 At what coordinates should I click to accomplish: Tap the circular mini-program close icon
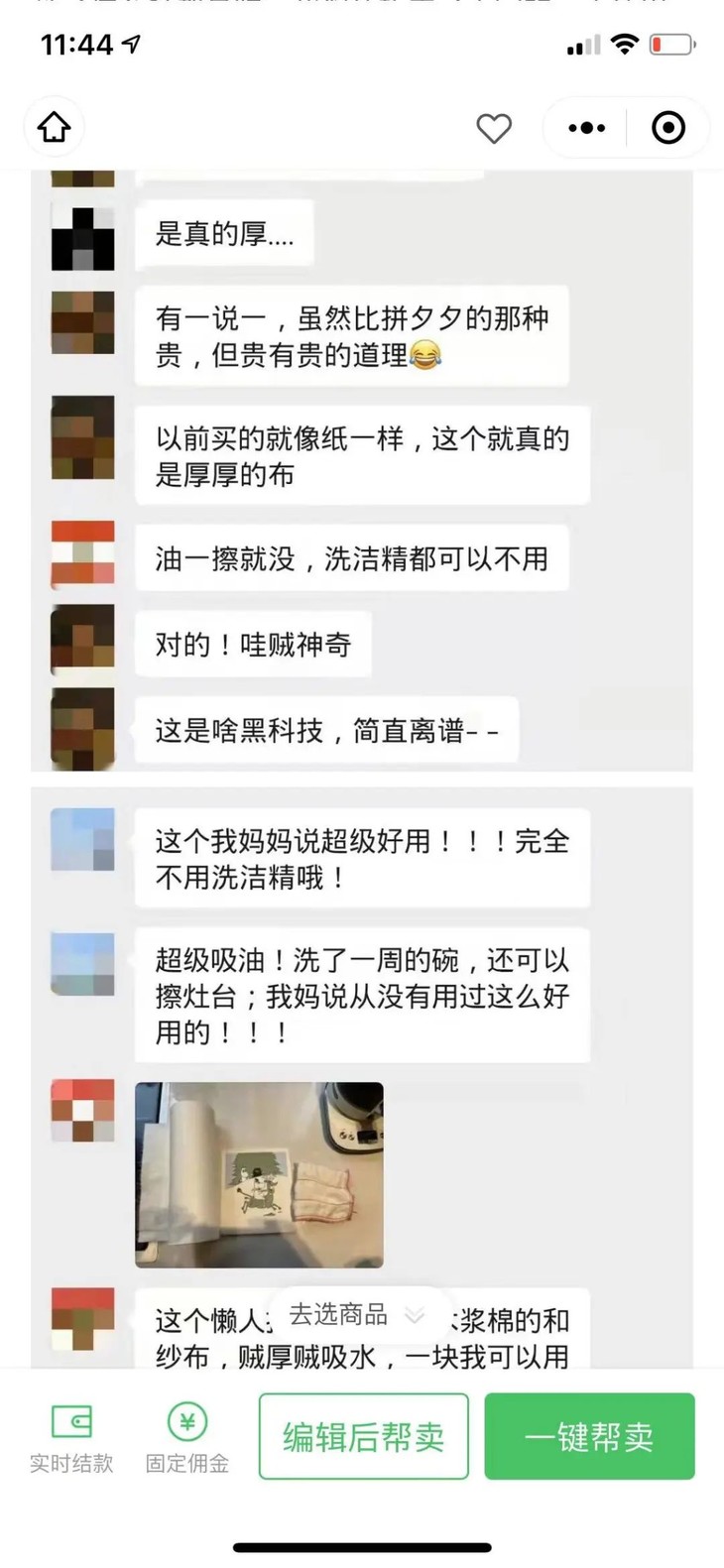point(667,128)
